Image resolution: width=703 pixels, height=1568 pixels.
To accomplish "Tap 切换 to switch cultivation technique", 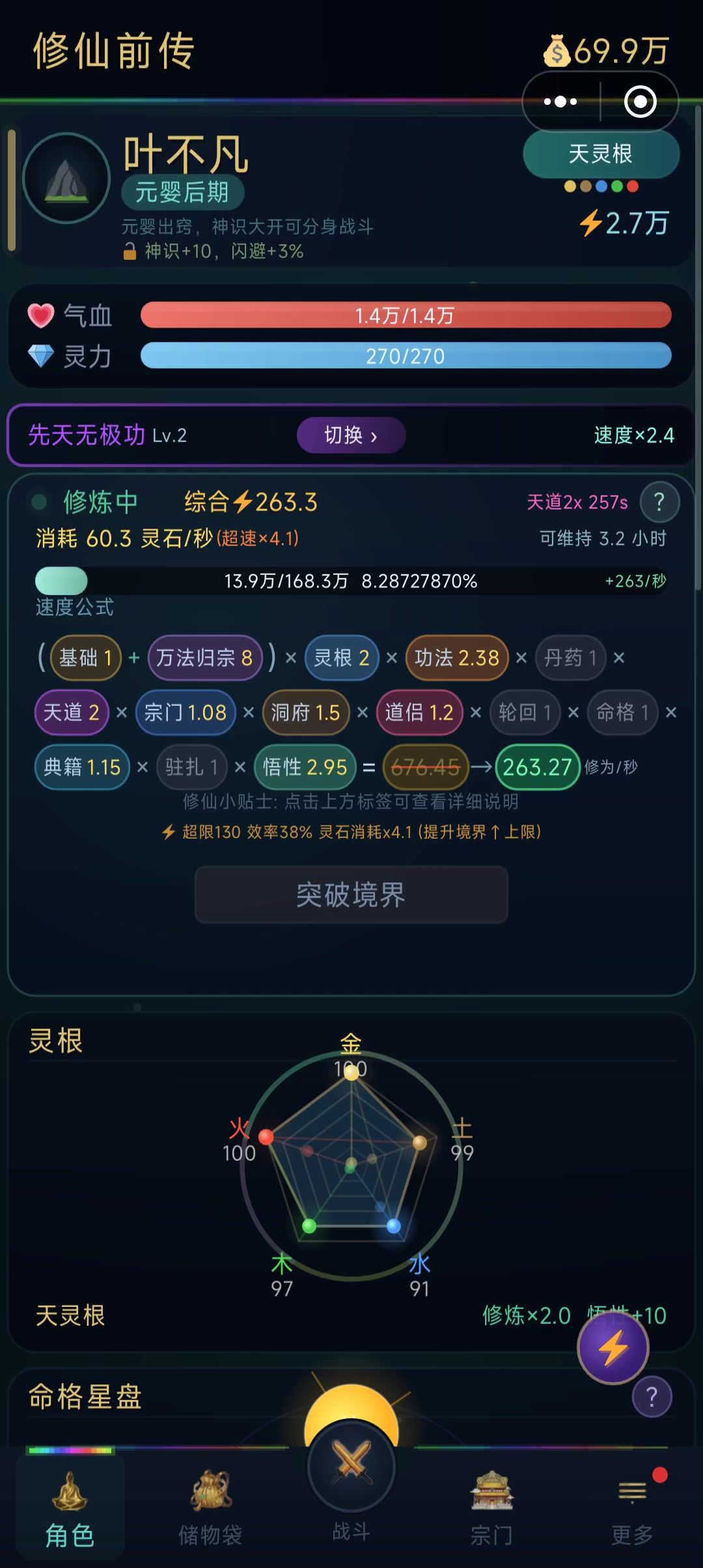I will [x=351, y=435].
